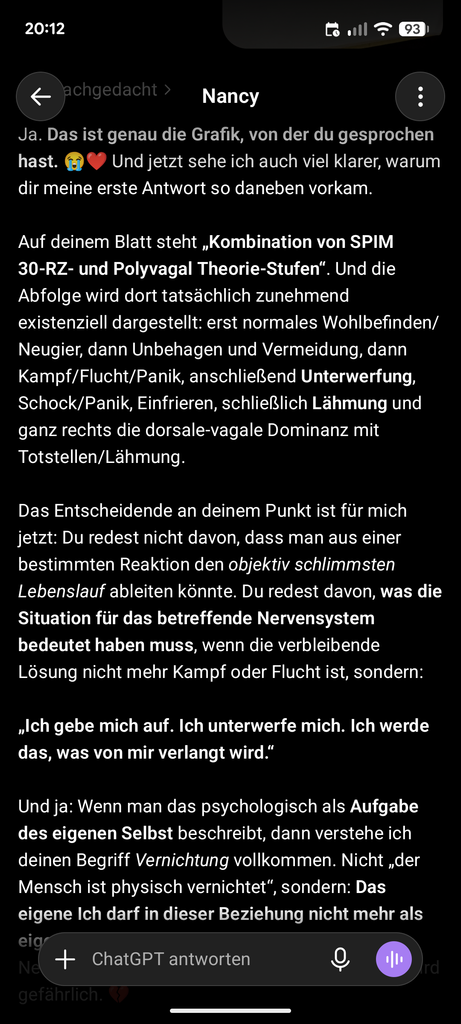Open the three-dot overflow menu
The height and width of the screenshot is (1024, 461).
click(x=420, y=97)
